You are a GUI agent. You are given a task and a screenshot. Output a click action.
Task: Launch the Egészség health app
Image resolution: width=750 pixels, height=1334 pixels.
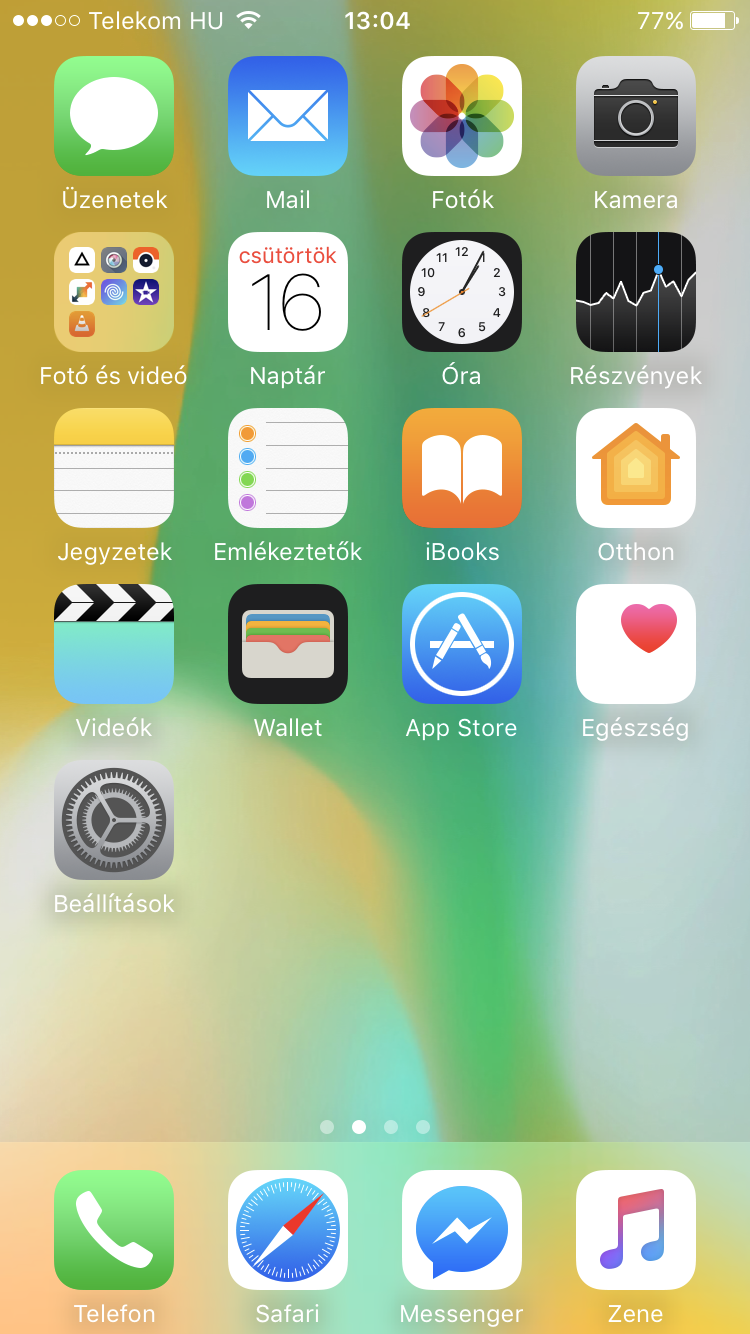tap(636, 644)
